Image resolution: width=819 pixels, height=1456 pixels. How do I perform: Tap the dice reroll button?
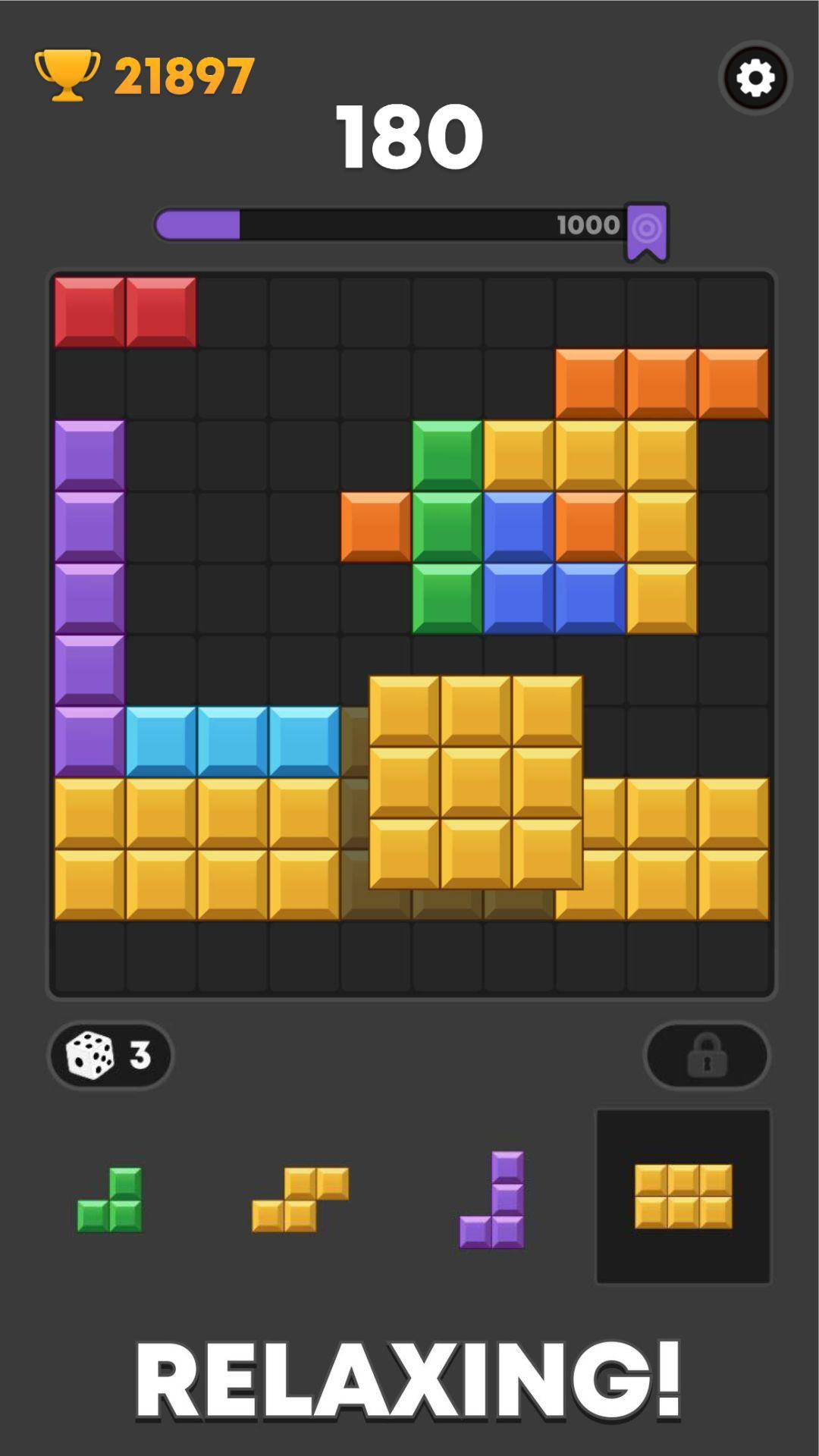(x=111, y=1055)
